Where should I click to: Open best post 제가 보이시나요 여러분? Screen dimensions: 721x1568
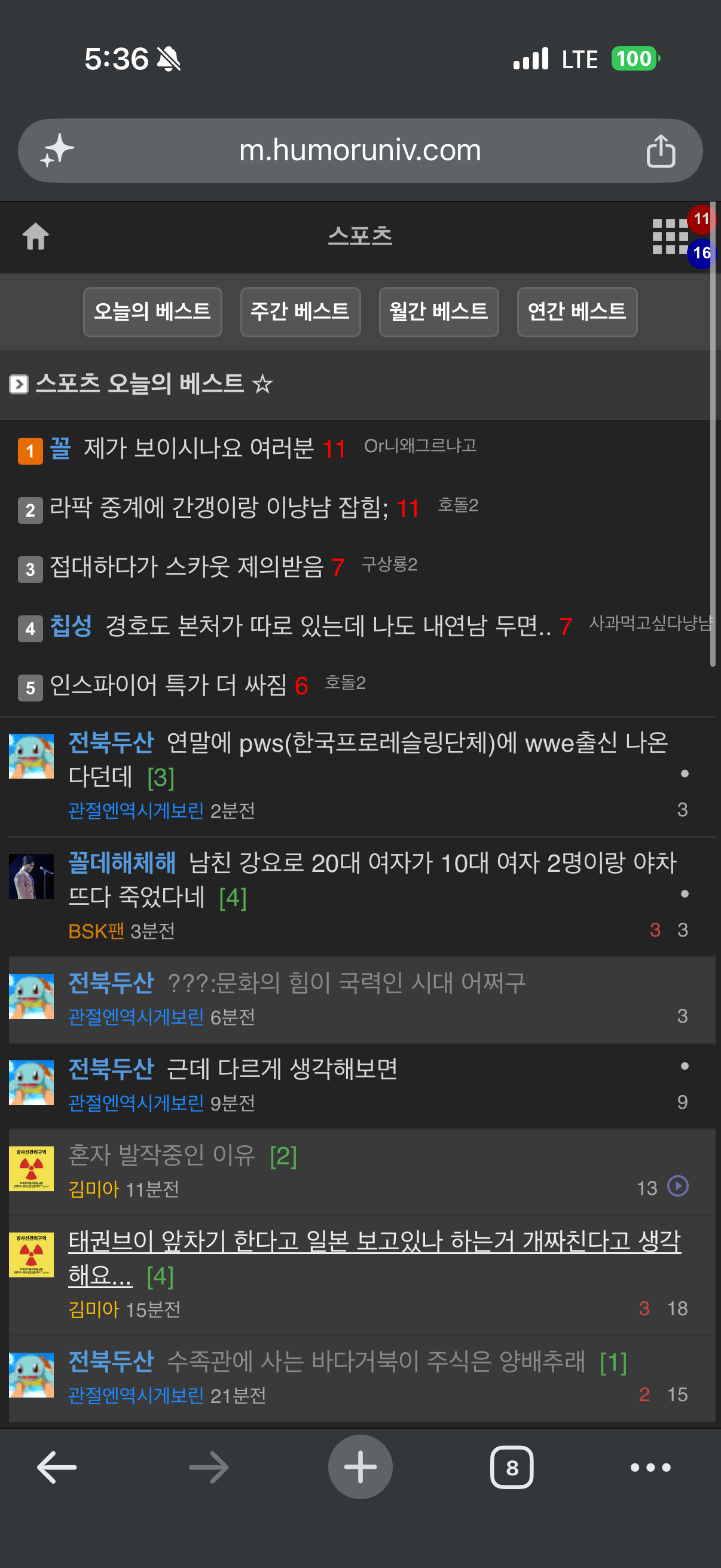pos(199,449)
